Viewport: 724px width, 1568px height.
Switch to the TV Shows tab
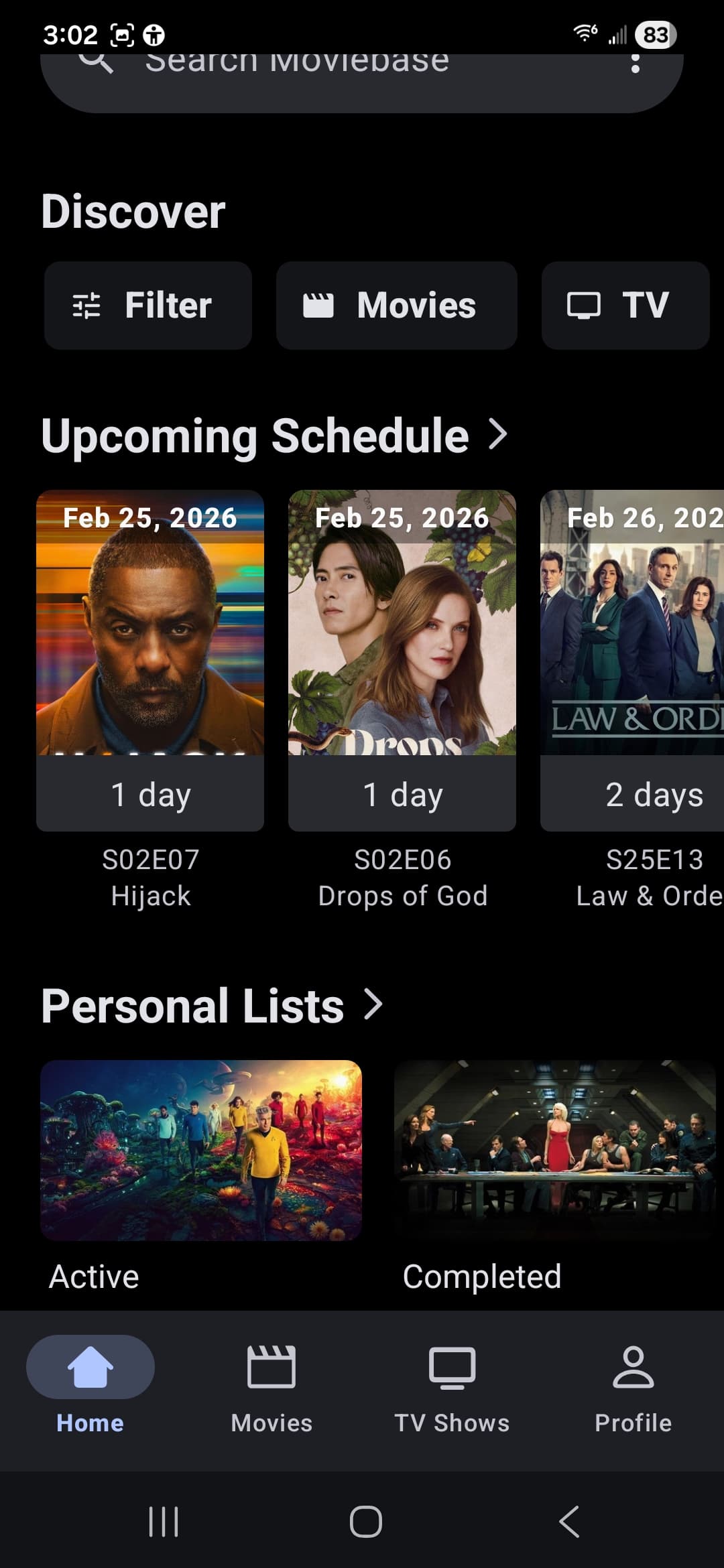click(452, 1386)
